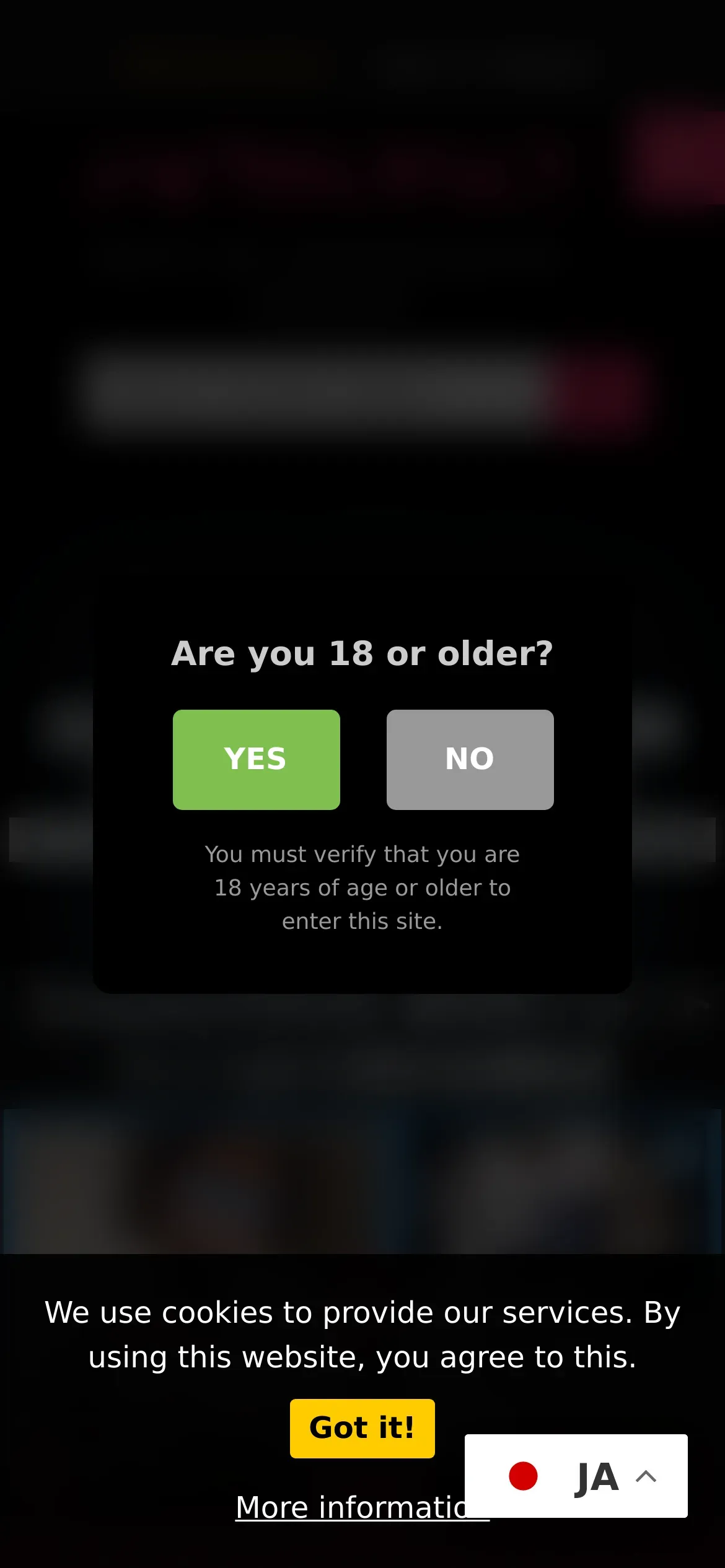725x1568 pixels.
Task: Open the More information cookie link
Action: tap(350, 1506)
